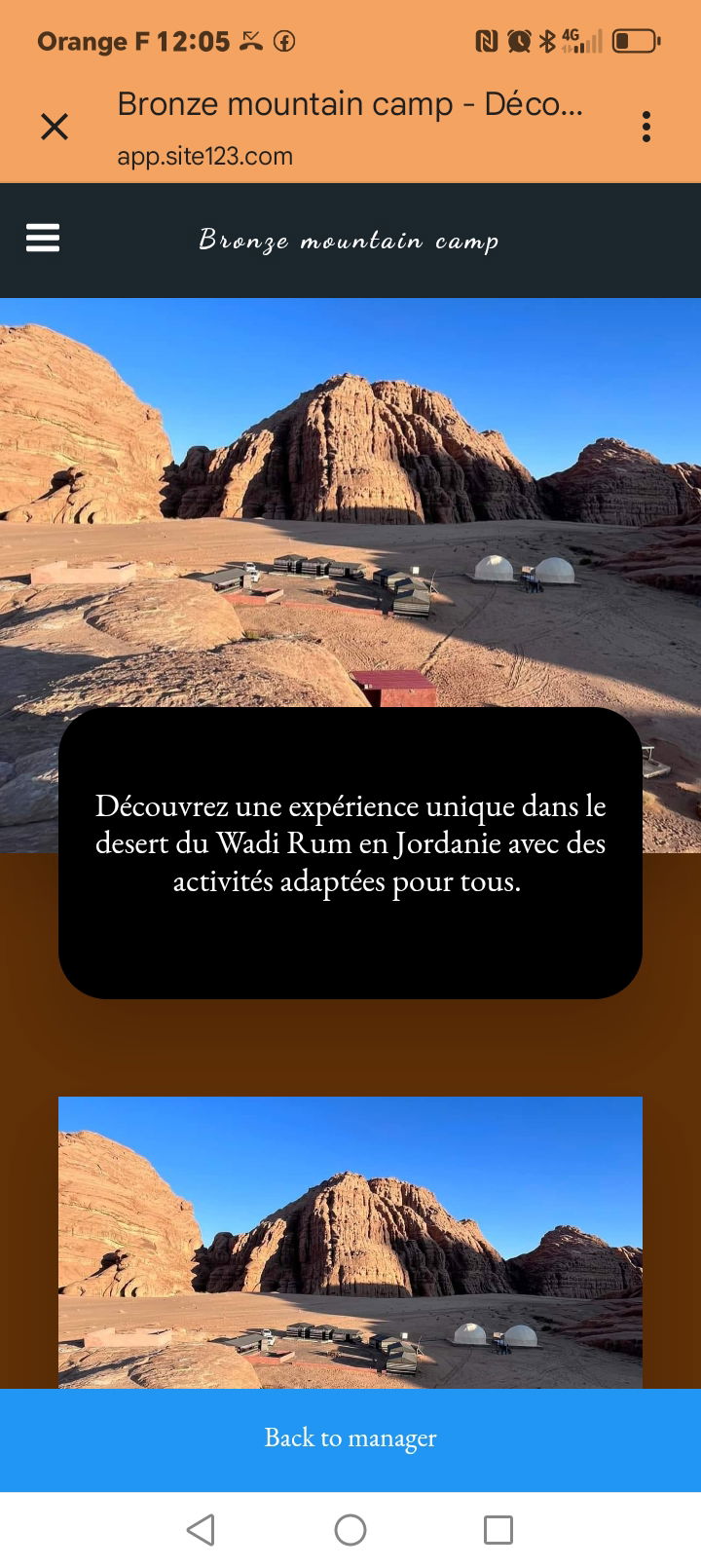Tap the Back to manager button
The width and height of the screenshot is (701, 1568).
pos(350,1438)
